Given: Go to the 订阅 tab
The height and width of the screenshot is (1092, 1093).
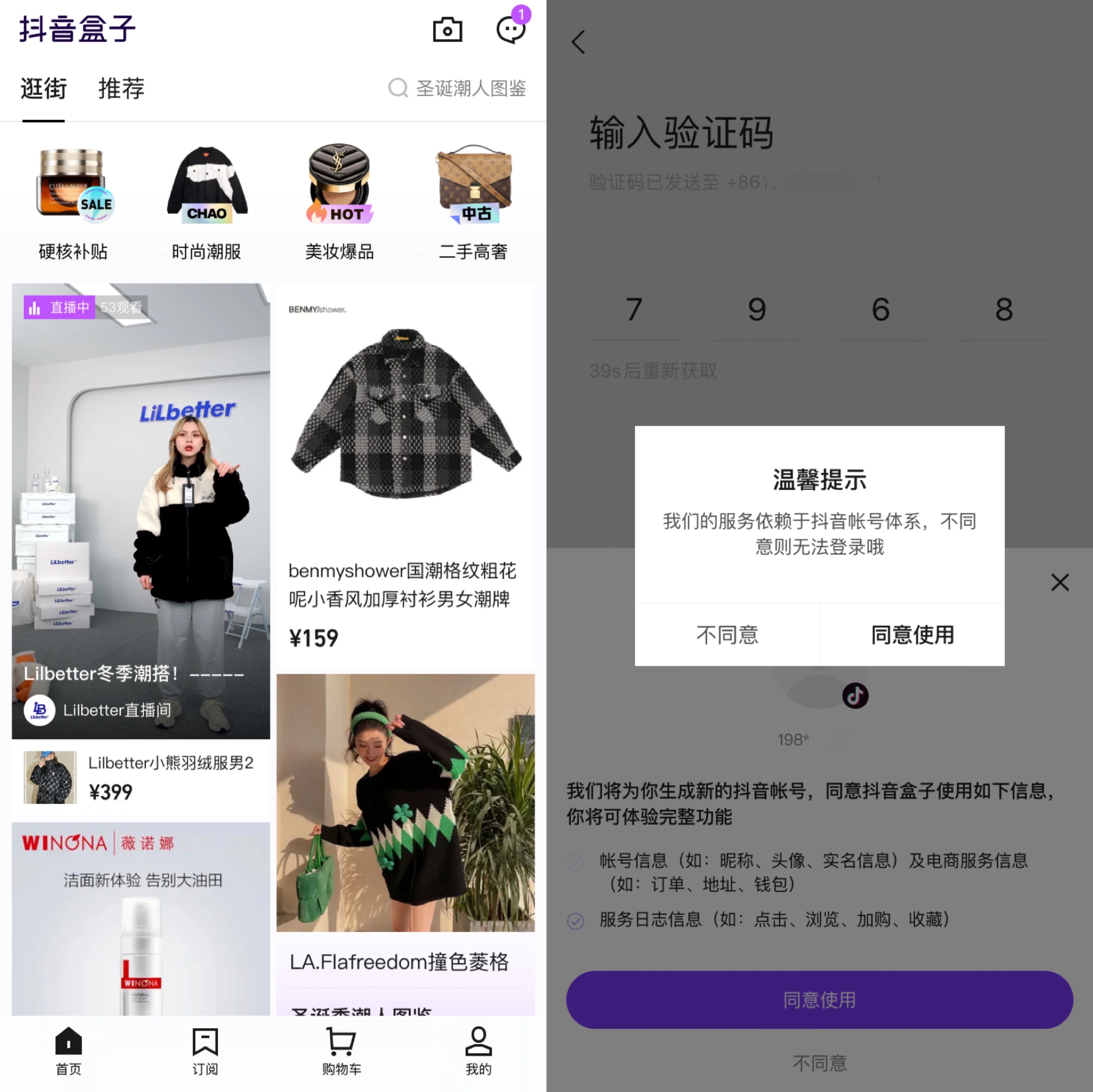Looking at the screenshot, I should click(205, 1051).
